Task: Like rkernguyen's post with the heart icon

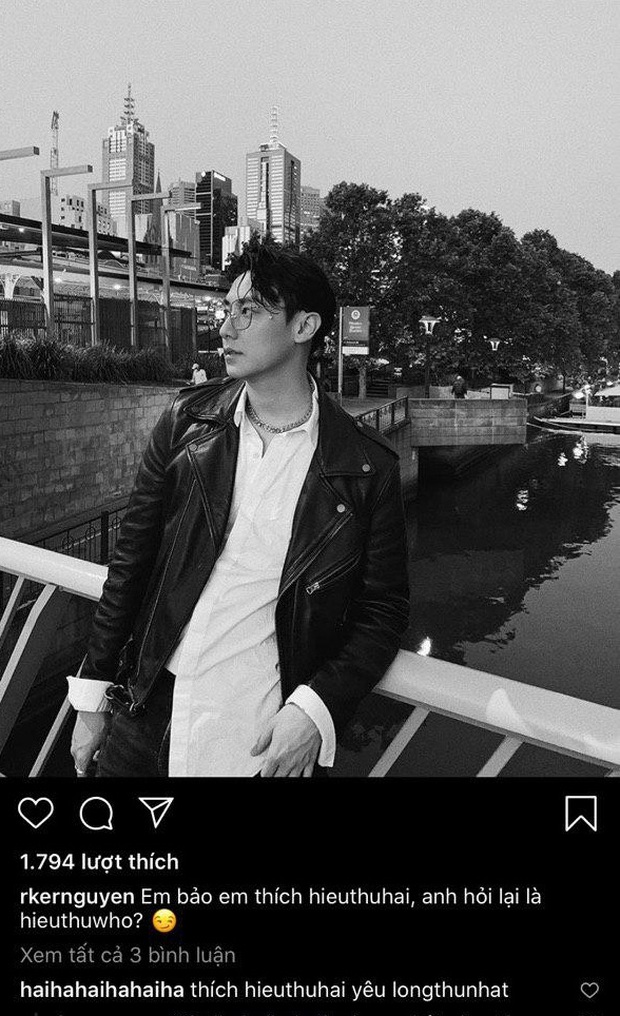Action: click(x=36, y=813)
